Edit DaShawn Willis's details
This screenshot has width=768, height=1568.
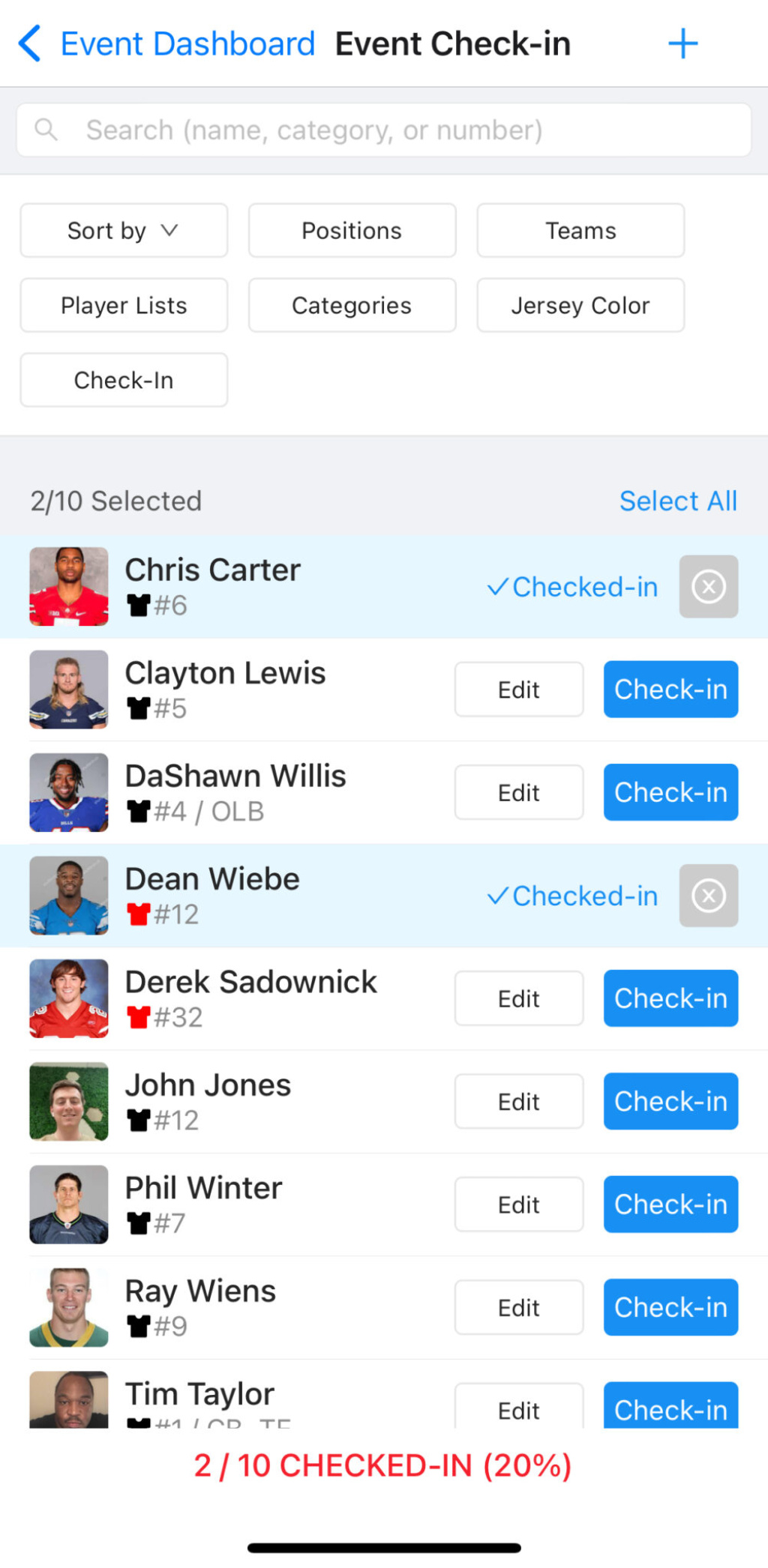518,792
